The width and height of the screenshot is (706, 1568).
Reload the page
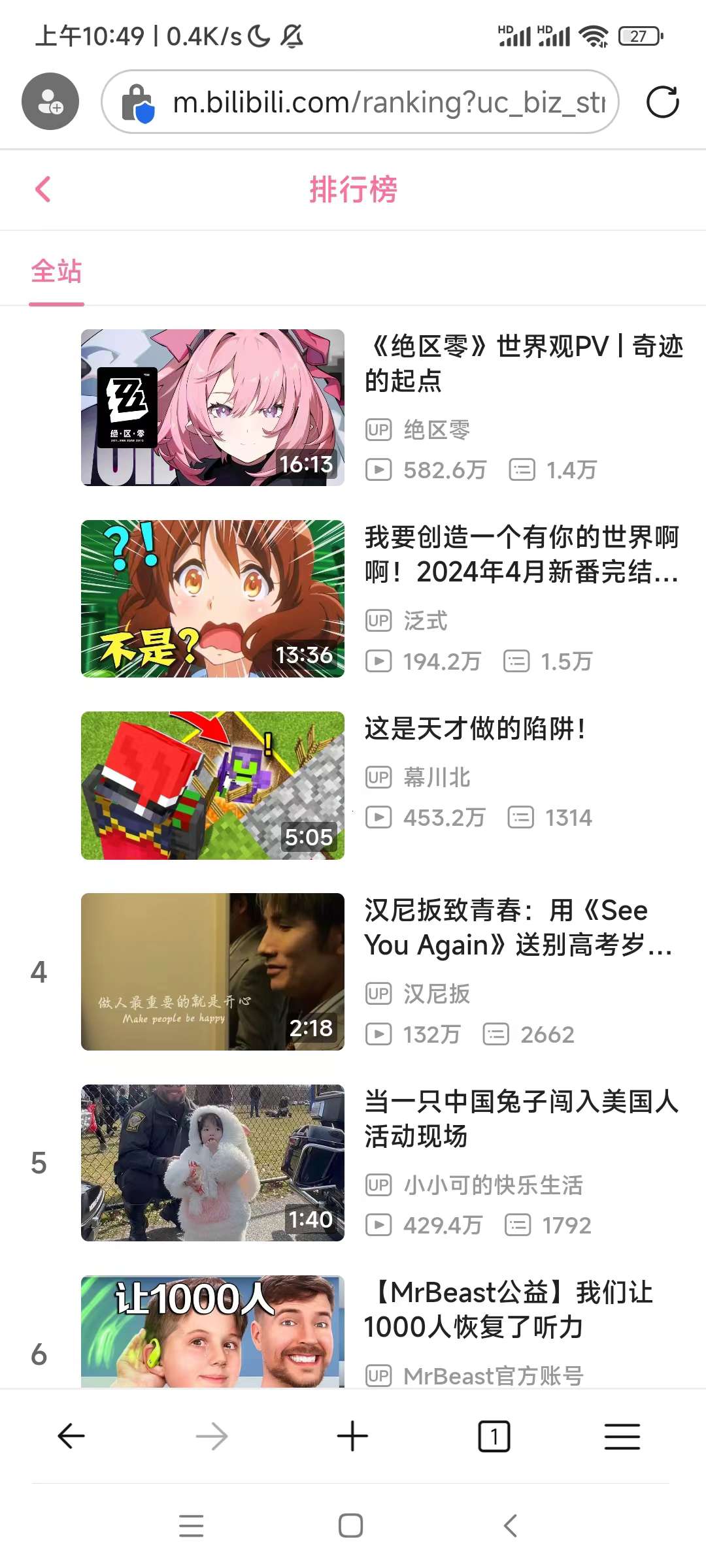[x=662, y=102]
